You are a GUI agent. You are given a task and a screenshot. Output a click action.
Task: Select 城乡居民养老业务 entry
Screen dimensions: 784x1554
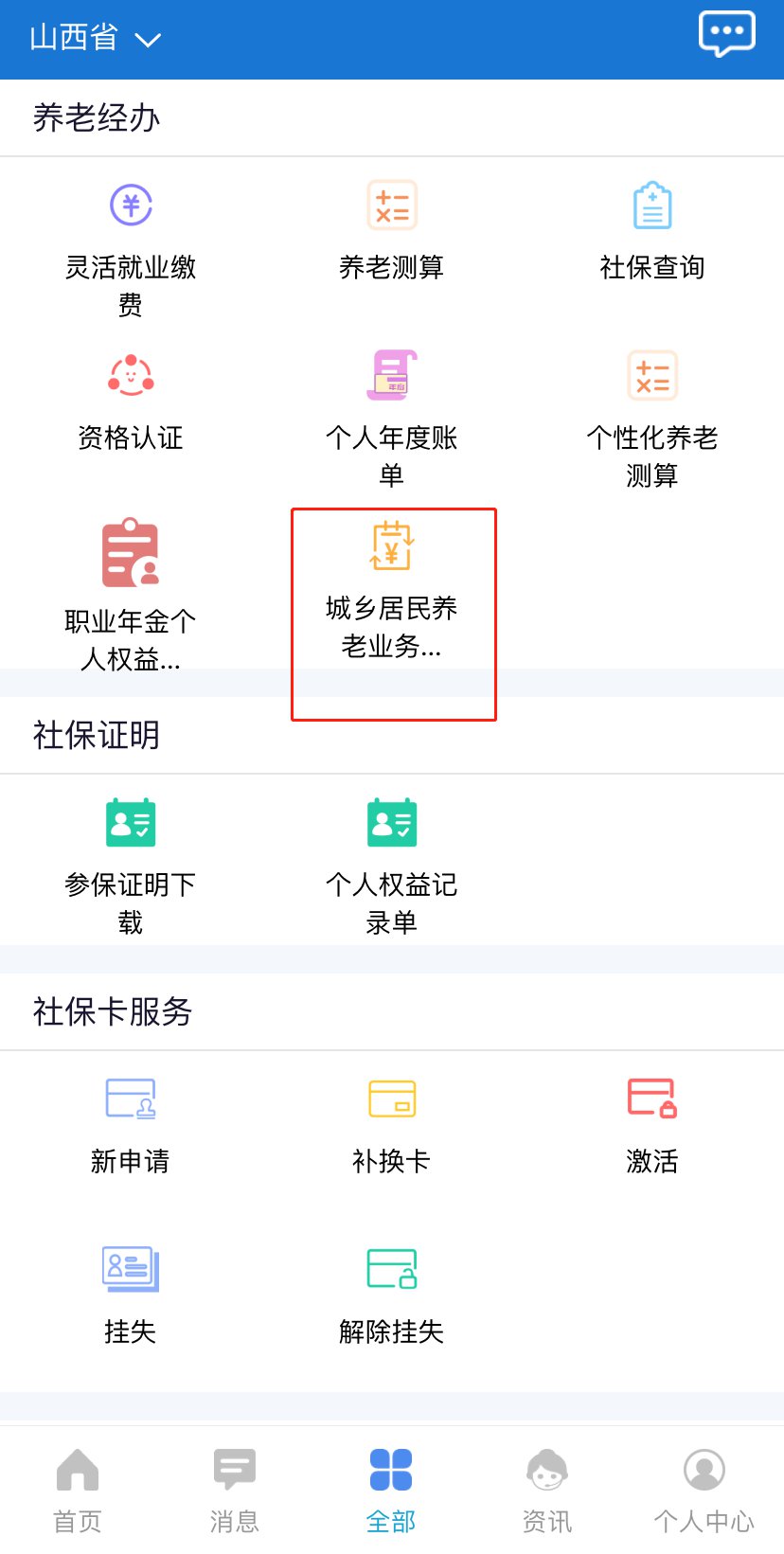tap(392, 589)
